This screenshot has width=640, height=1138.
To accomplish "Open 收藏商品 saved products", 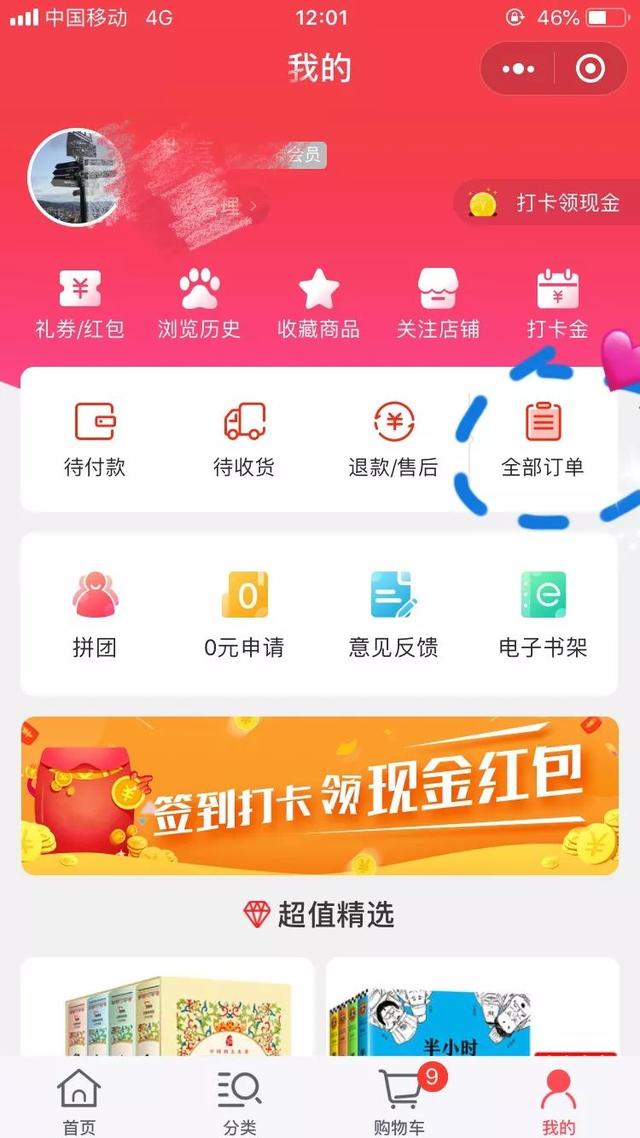I will (318, 303).
